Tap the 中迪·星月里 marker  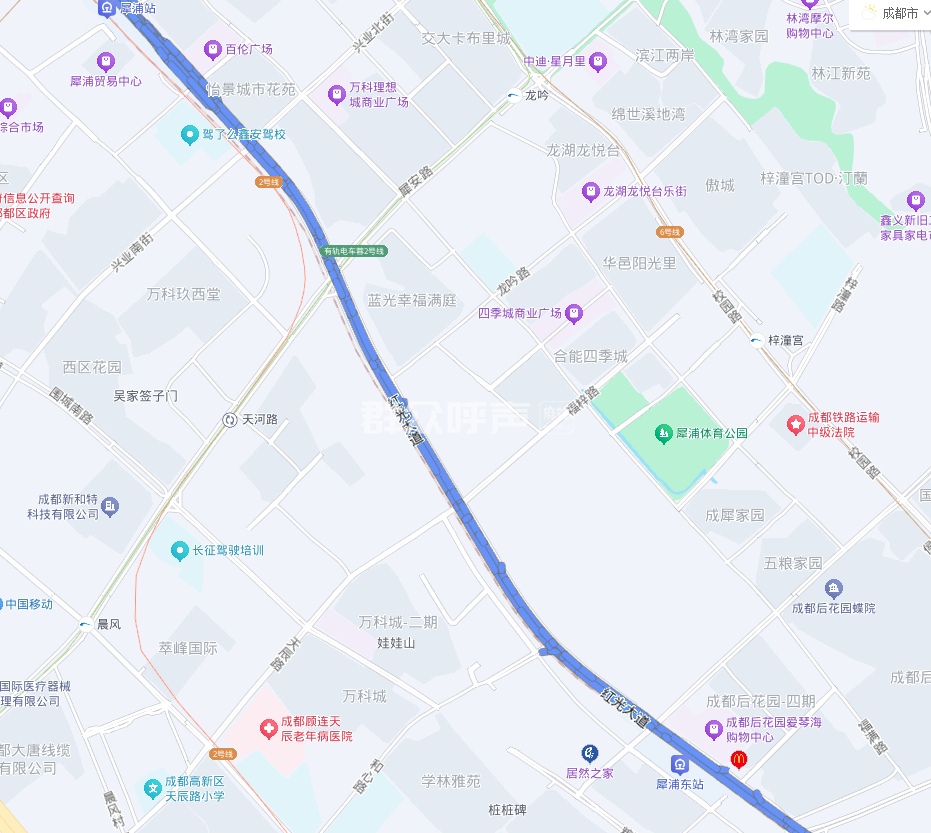[x=598, y=62]
